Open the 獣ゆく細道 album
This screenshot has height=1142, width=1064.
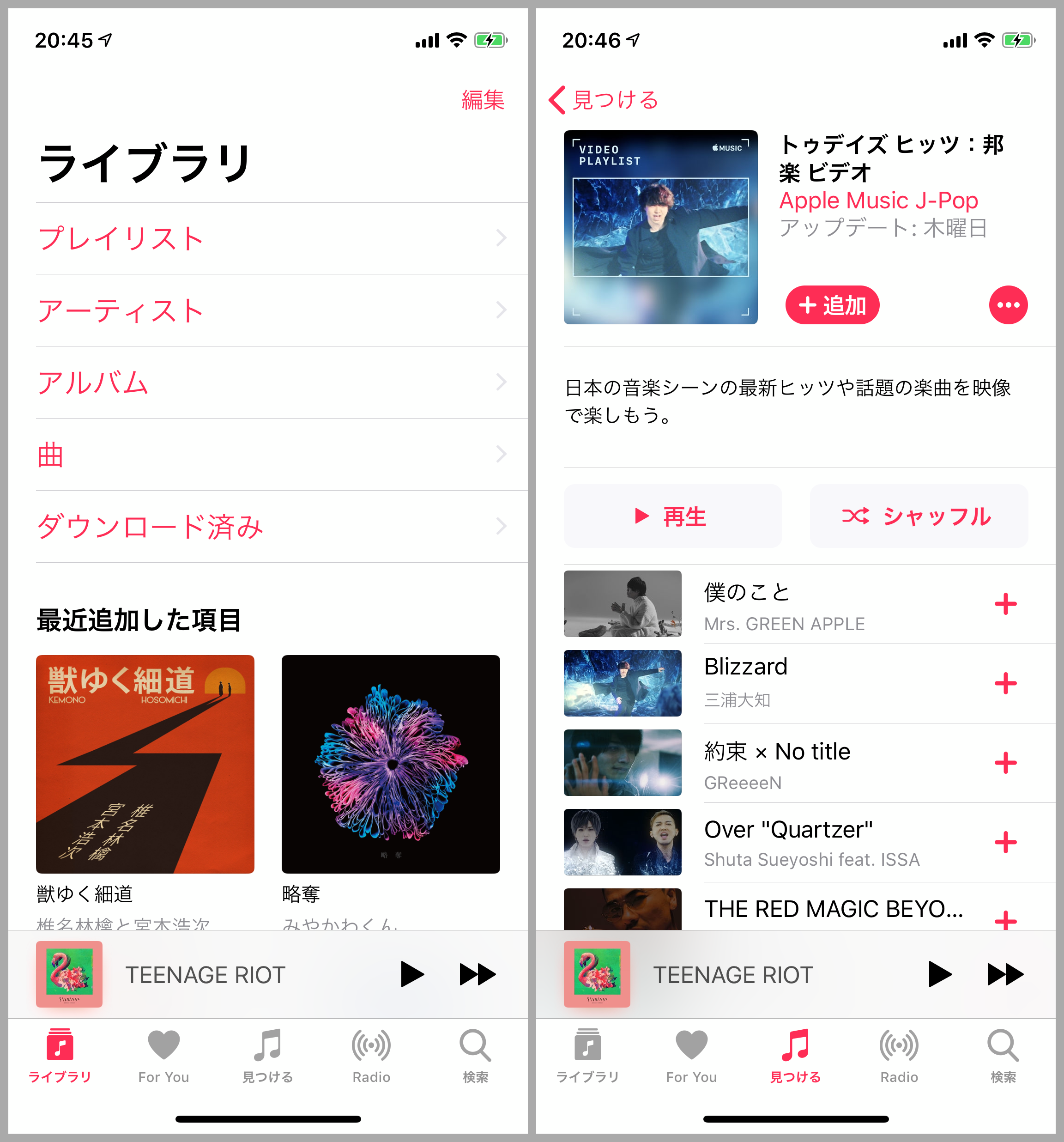pos(145,764)
